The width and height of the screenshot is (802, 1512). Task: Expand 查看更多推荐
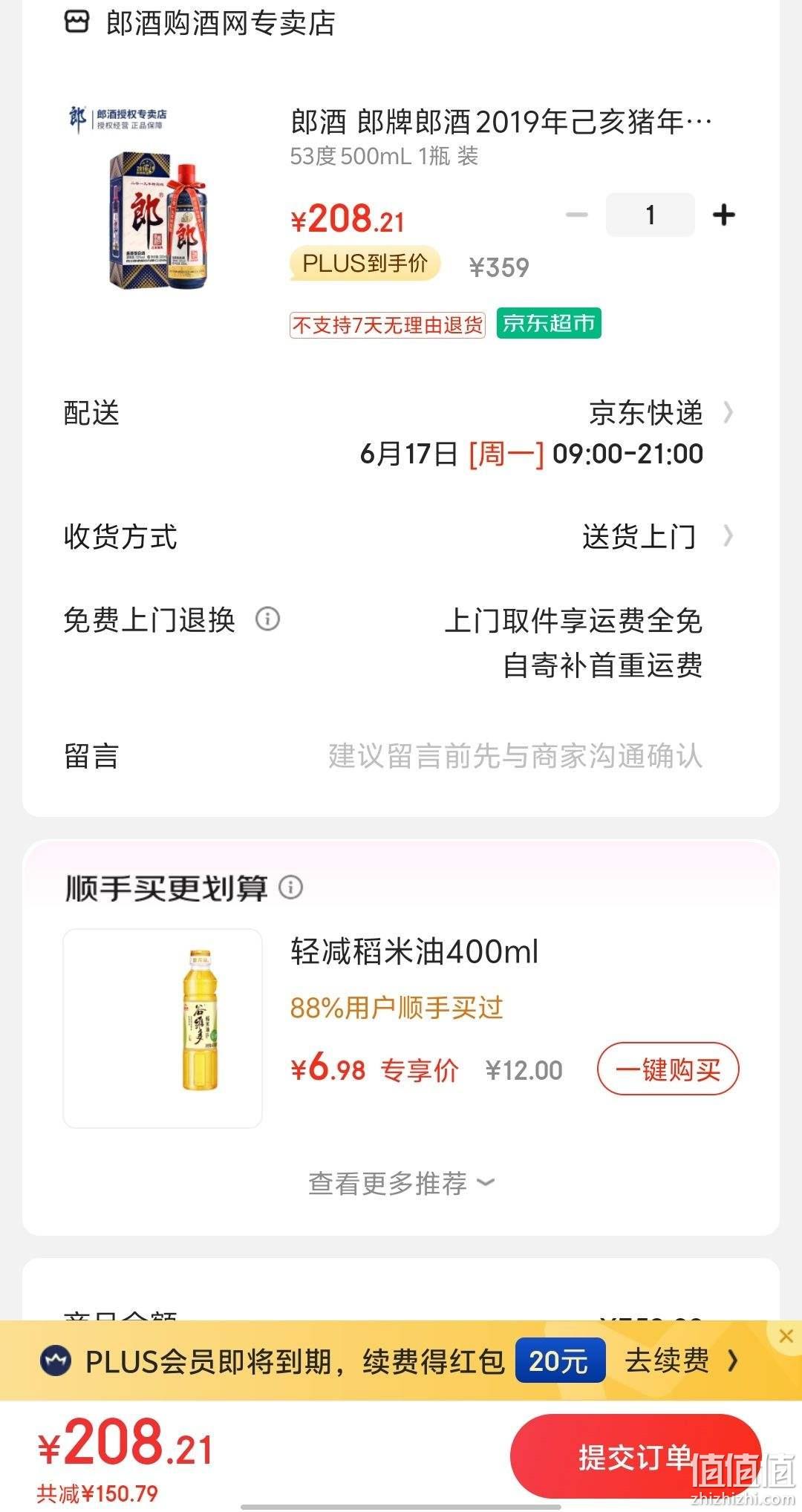pyautogui.click(x=401, y=1183)
